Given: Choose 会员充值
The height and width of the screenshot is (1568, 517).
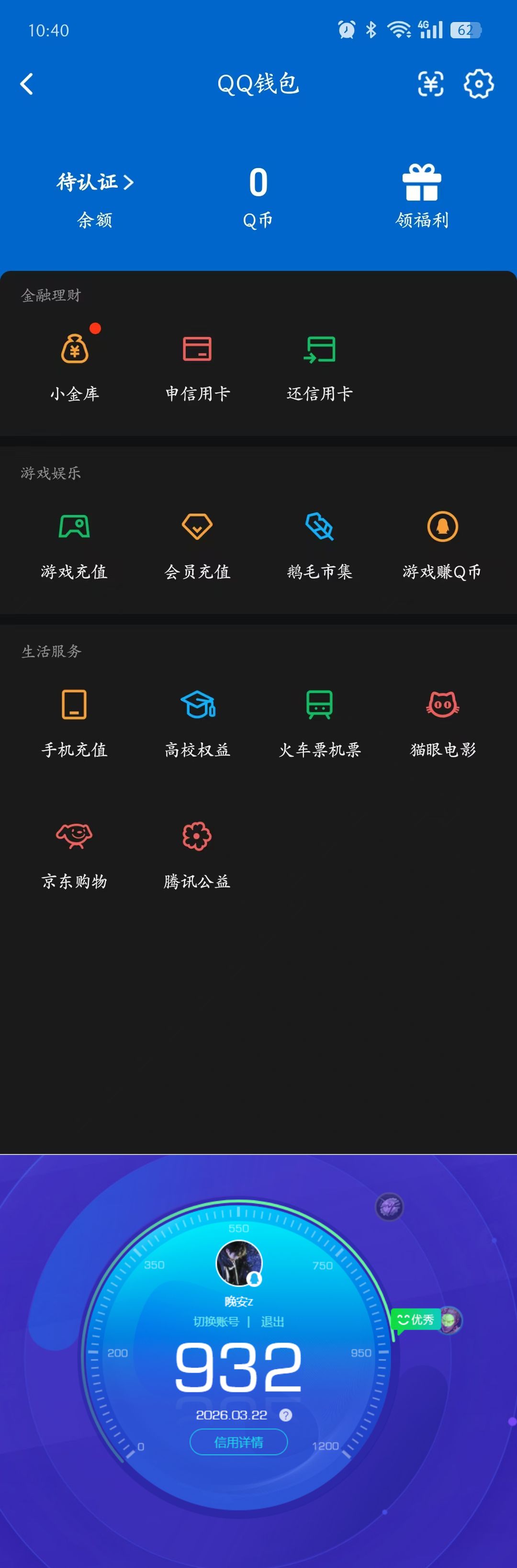Looking at the screenshot, I should (x=197, y=544).
